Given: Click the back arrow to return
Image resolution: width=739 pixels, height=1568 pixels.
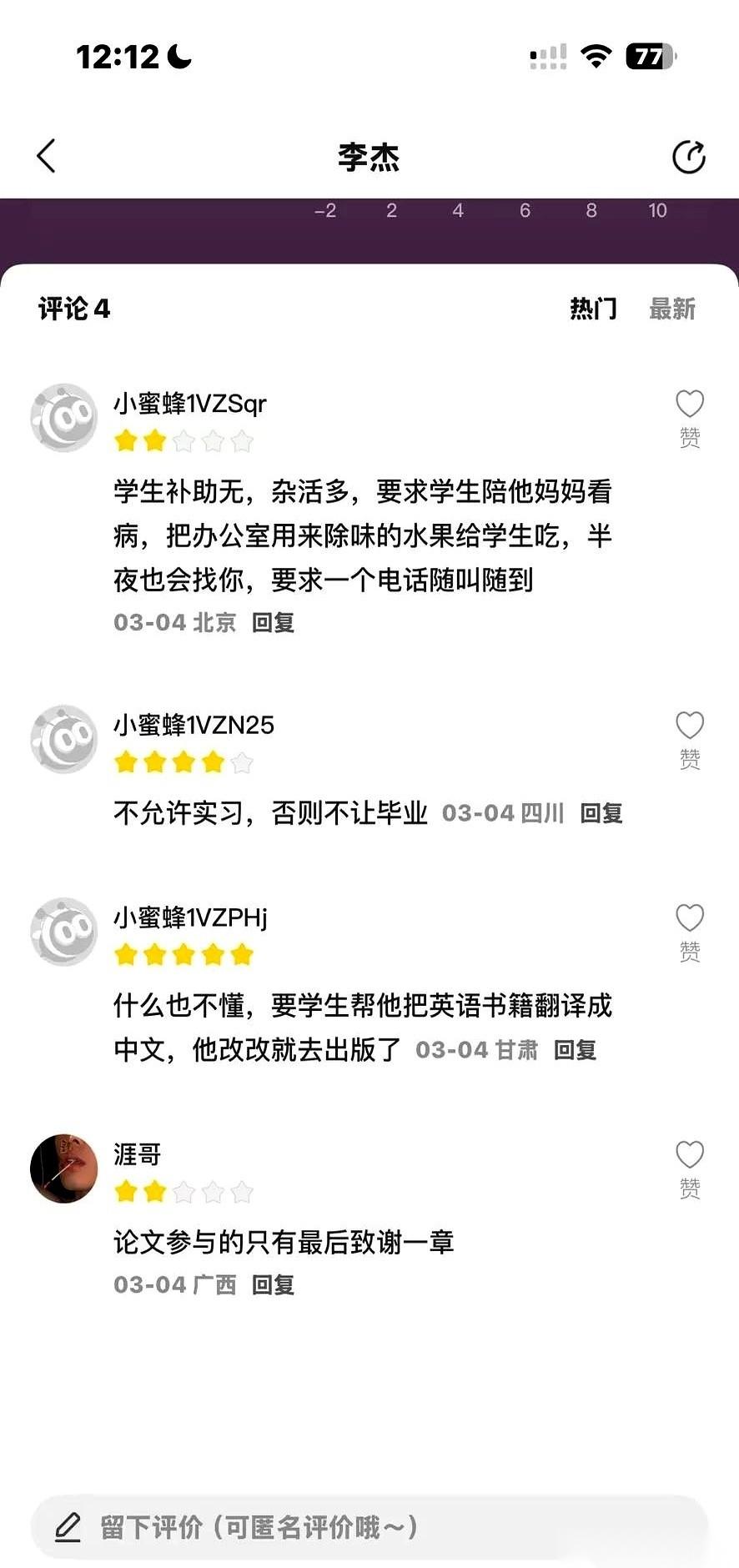Looking at the screenshot, I should click(x=46, y=156).
